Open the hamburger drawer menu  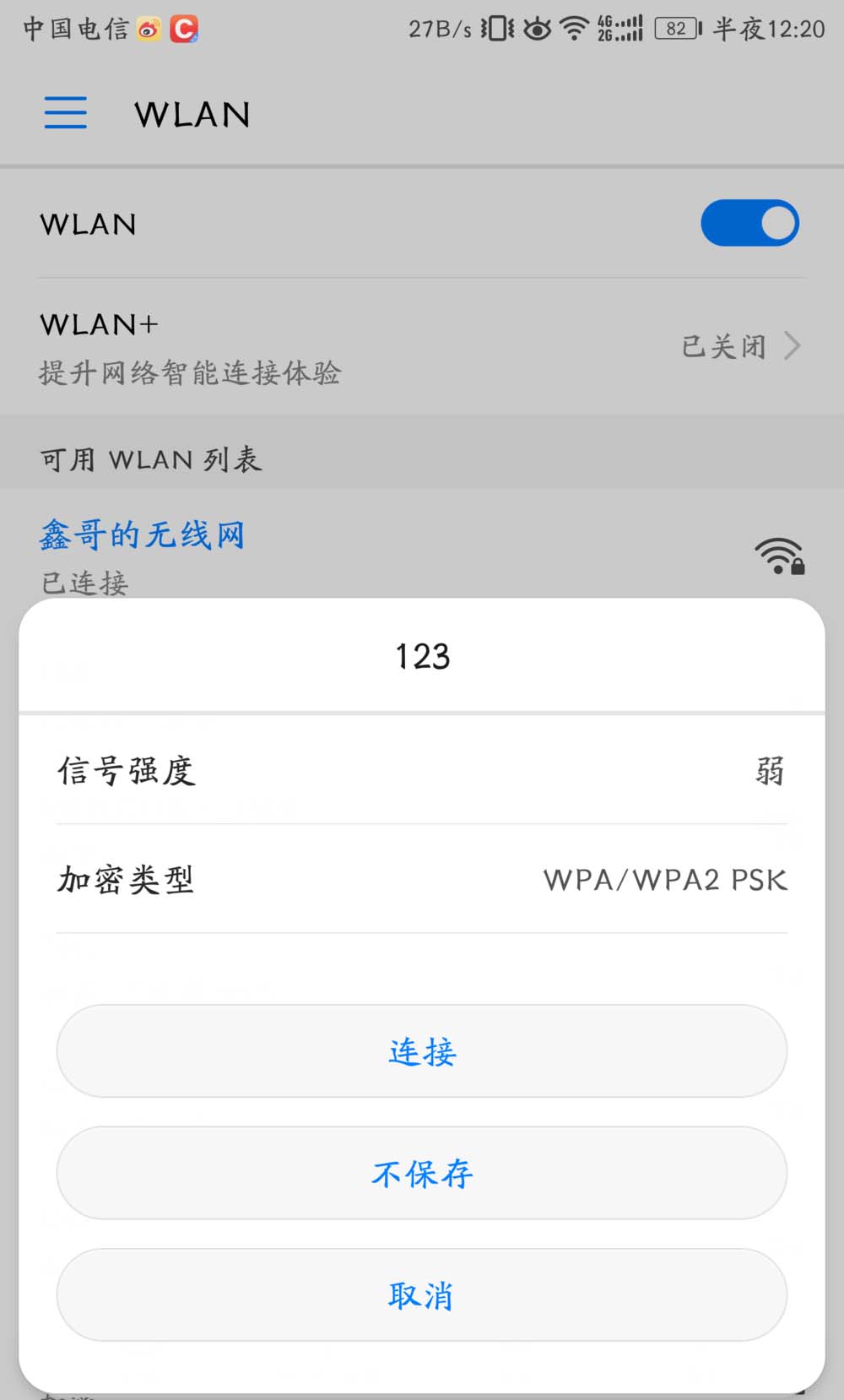point(66,113)
